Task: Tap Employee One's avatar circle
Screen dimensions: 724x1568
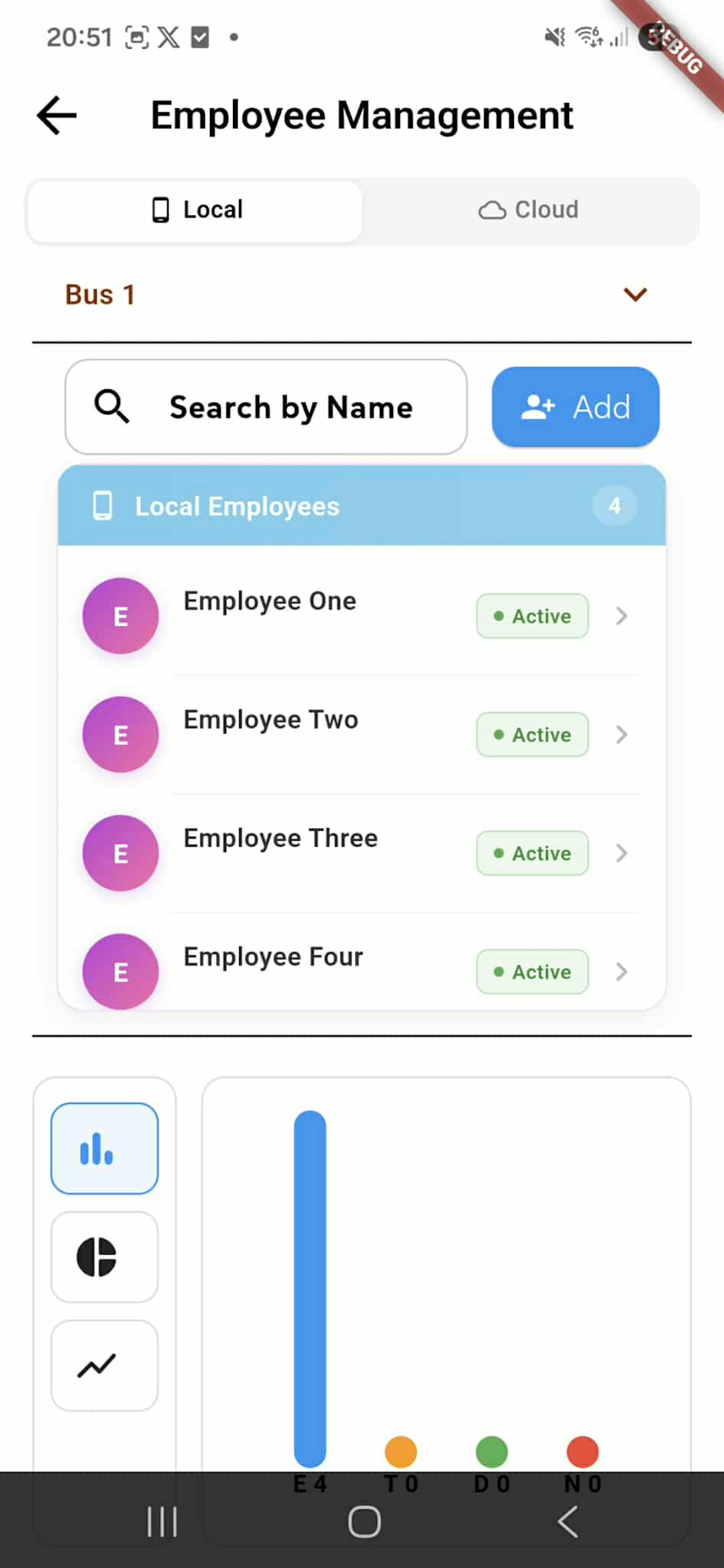Action: pyautogui.click(x=121, y=616)
